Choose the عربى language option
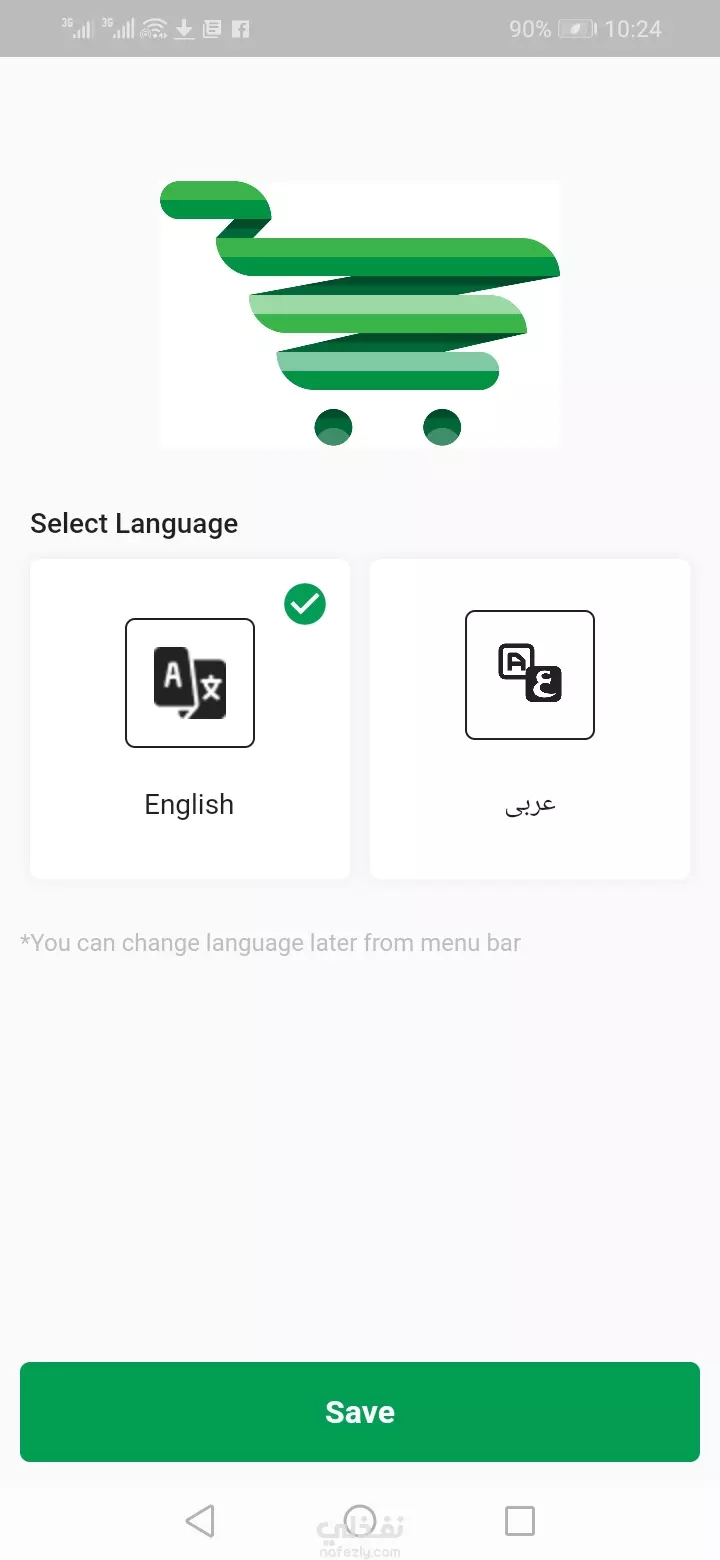Image resolution: width=720 pixels, height=1560 pixels. [530, 718]
